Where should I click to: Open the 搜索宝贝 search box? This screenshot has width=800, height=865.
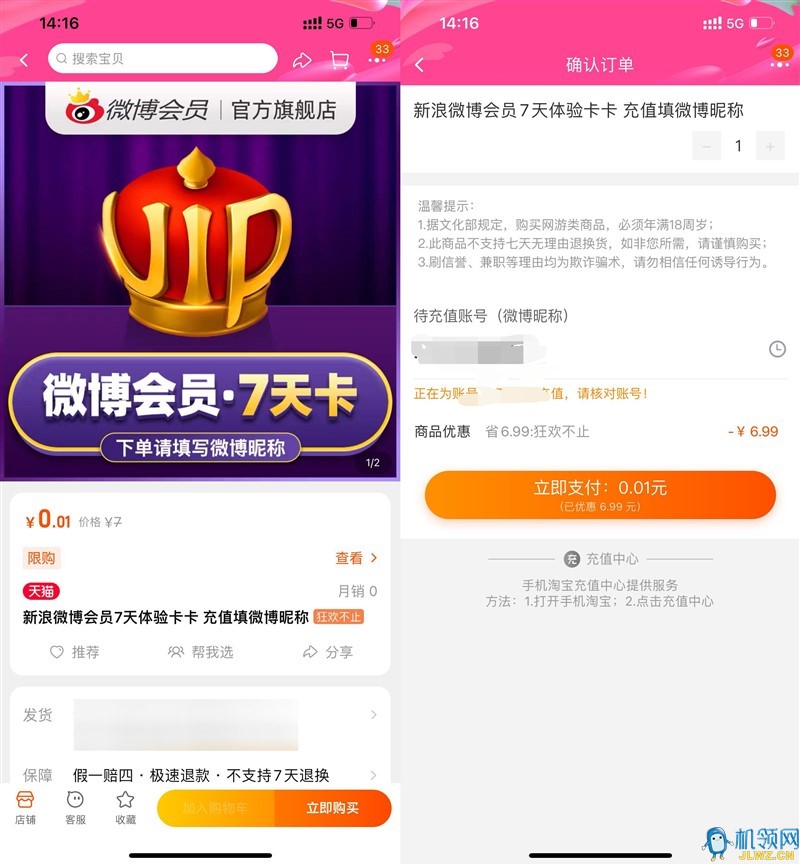162,59
